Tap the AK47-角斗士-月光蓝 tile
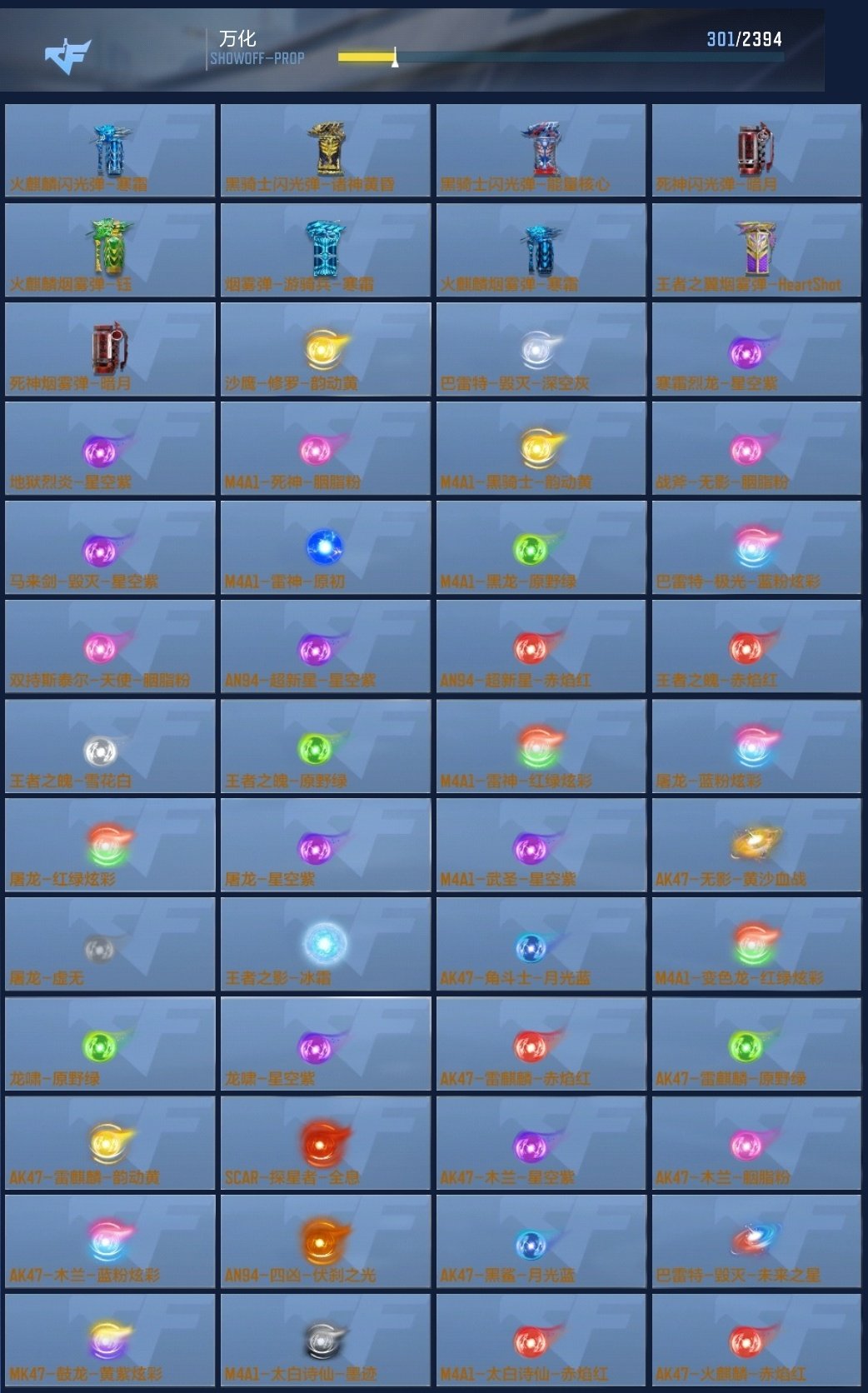The width and height of the screenshot is (868, 1393). point(541,944)
